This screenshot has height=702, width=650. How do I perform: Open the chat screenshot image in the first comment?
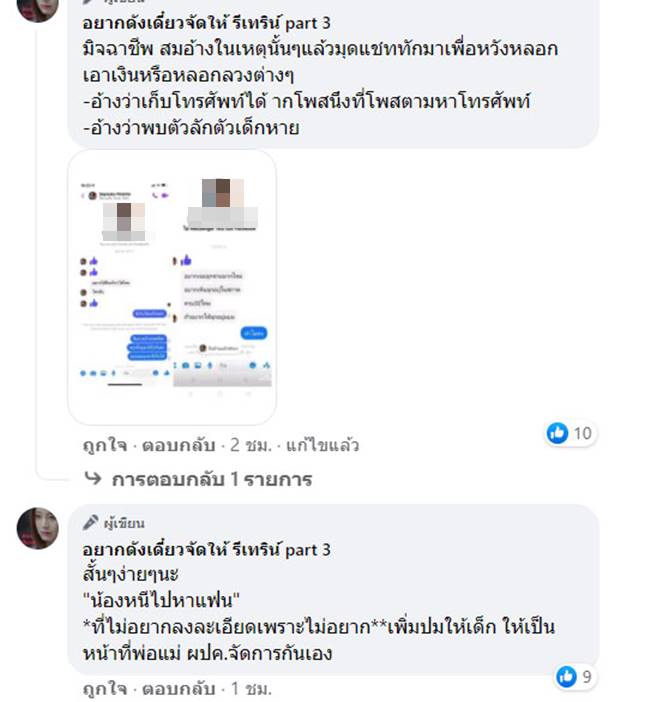pos(171,287)
